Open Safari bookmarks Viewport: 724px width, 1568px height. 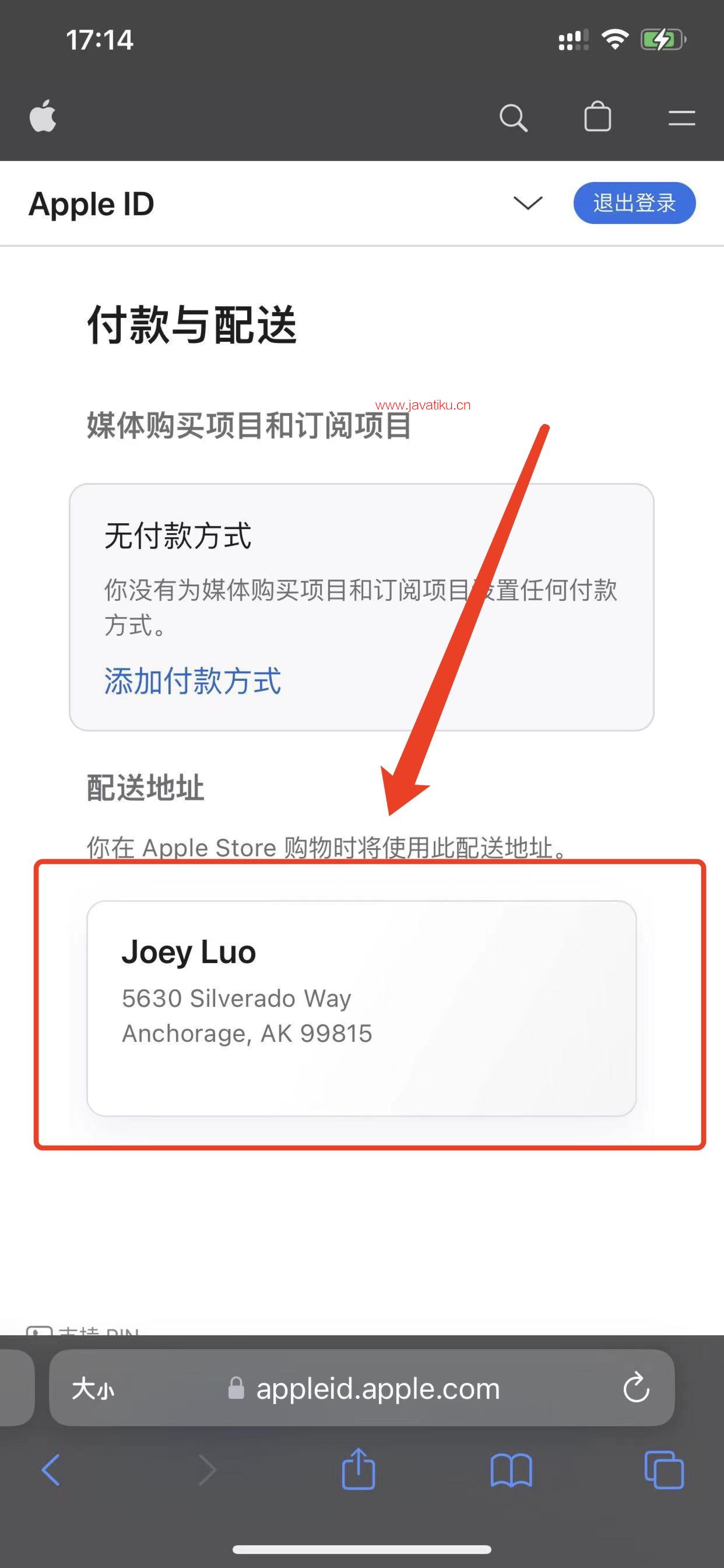click(511, 1470)
